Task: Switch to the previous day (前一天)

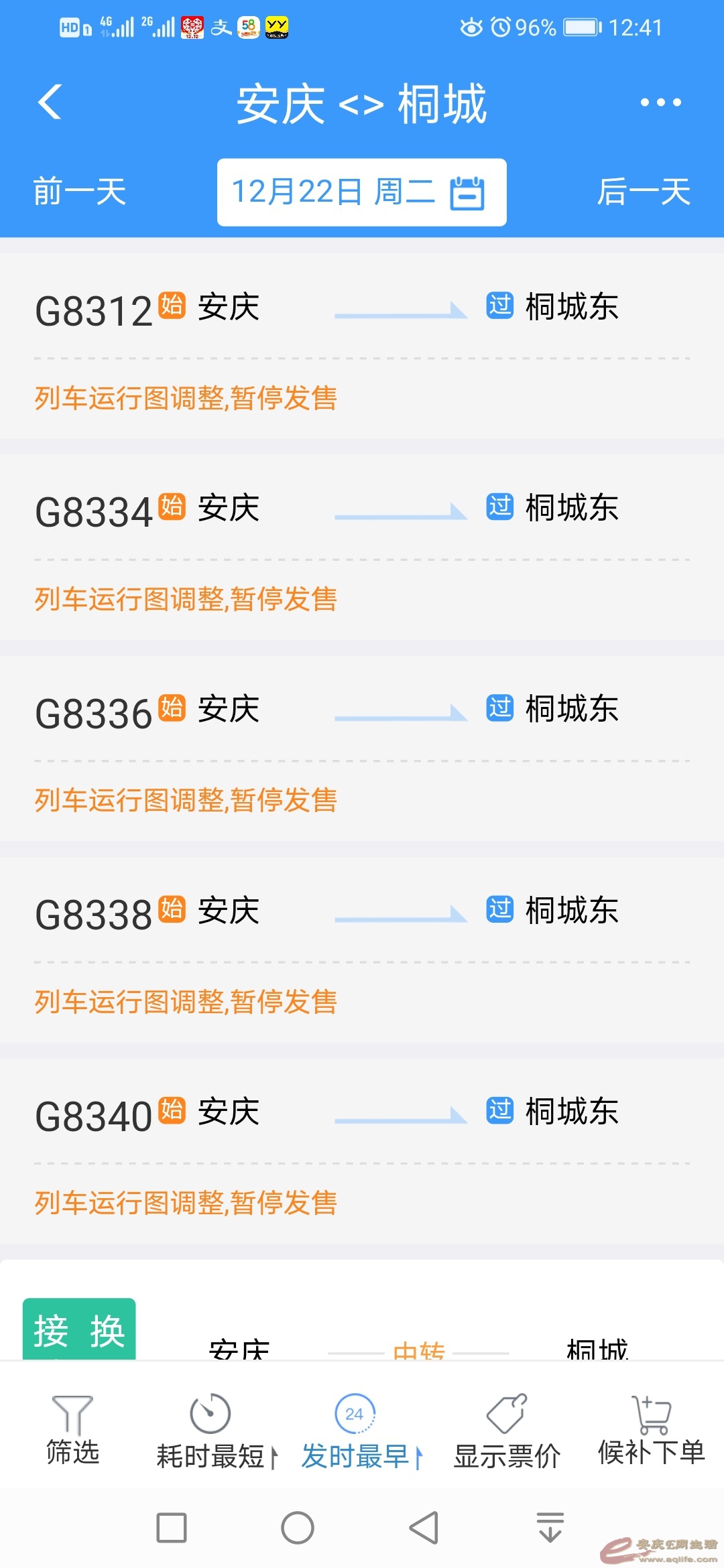Action: 80,192
